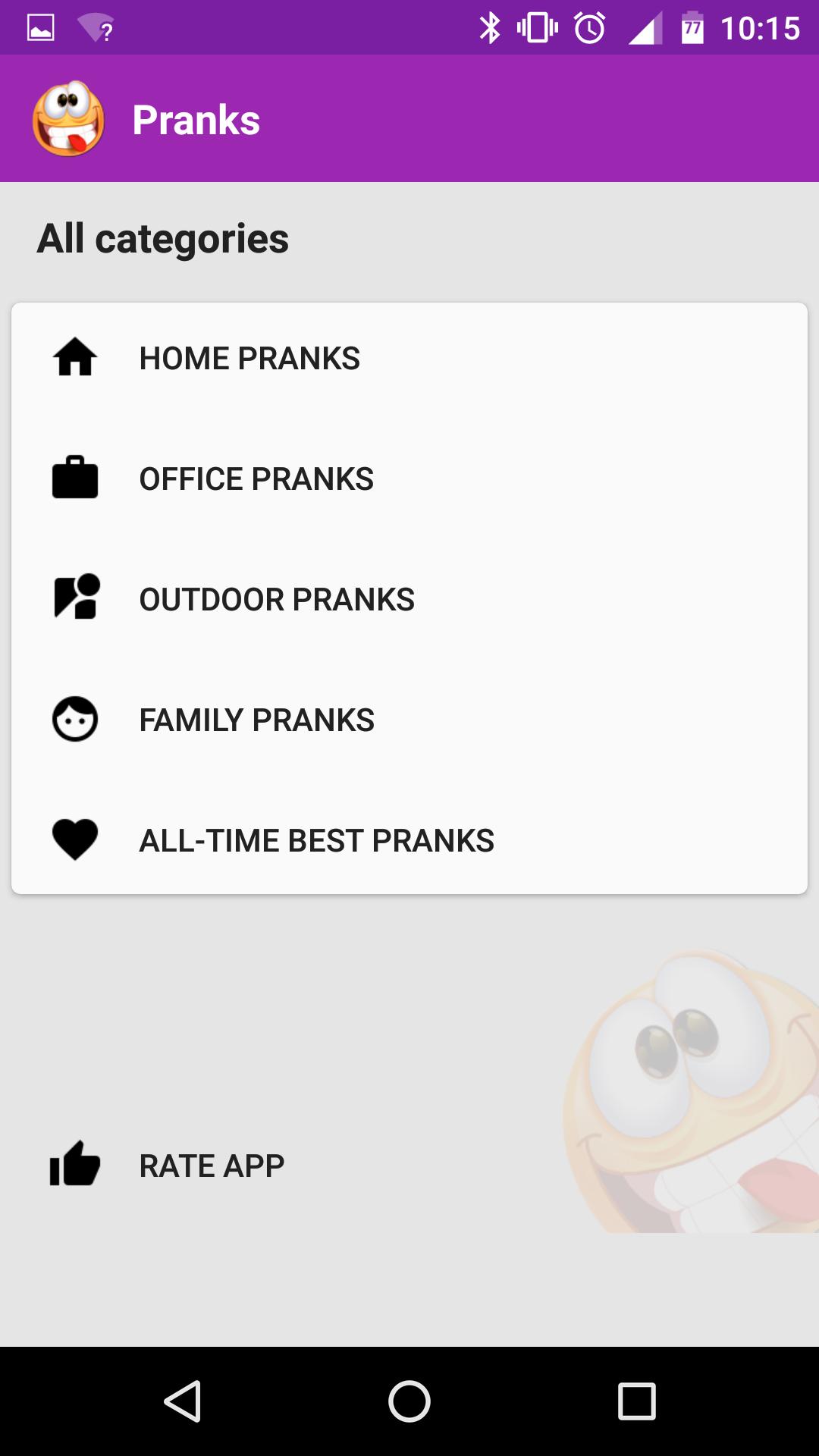Tap the thumbs-up icon beside Rate App
This screenshot has width=819, height=1456.
(74, 1164)
